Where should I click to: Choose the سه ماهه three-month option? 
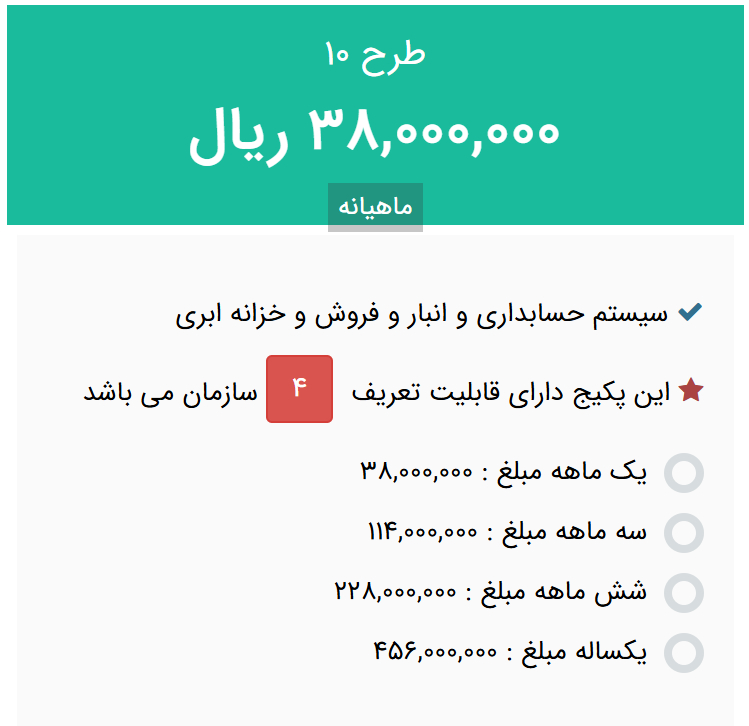[x=684, y=533]
